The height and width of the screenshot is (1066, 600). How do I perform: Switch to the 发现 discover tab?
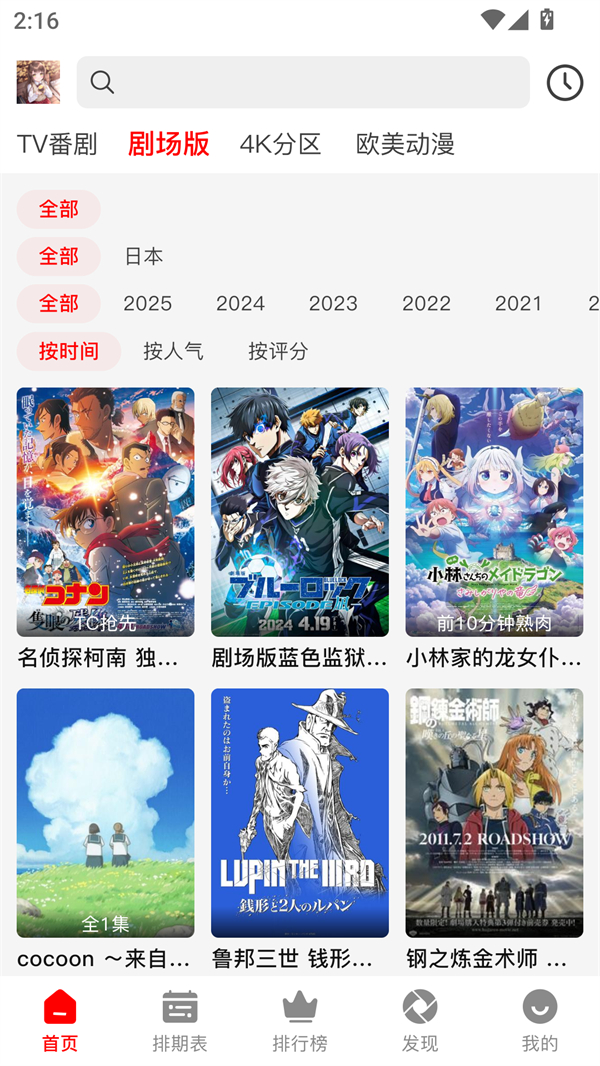coord(420,1020)
